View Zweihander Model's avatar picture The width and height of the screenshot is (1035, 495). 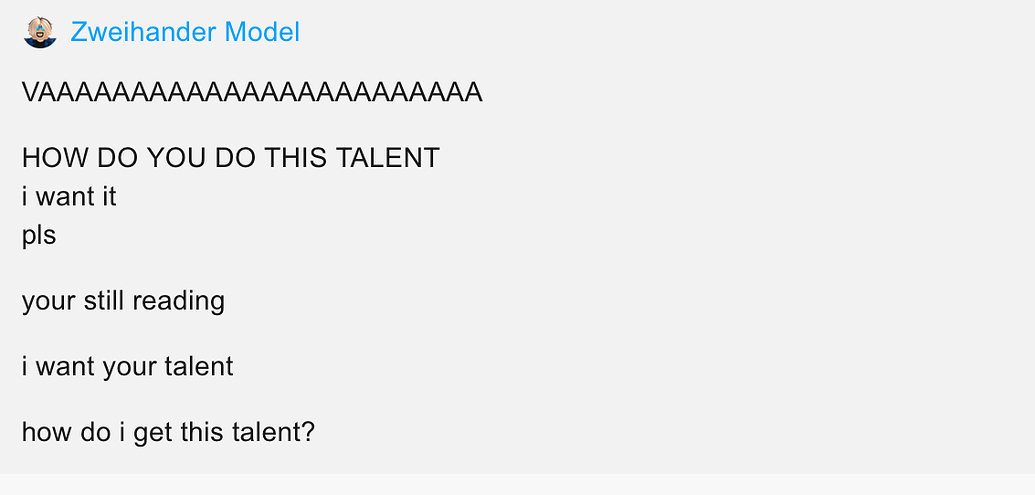[40, 32]
